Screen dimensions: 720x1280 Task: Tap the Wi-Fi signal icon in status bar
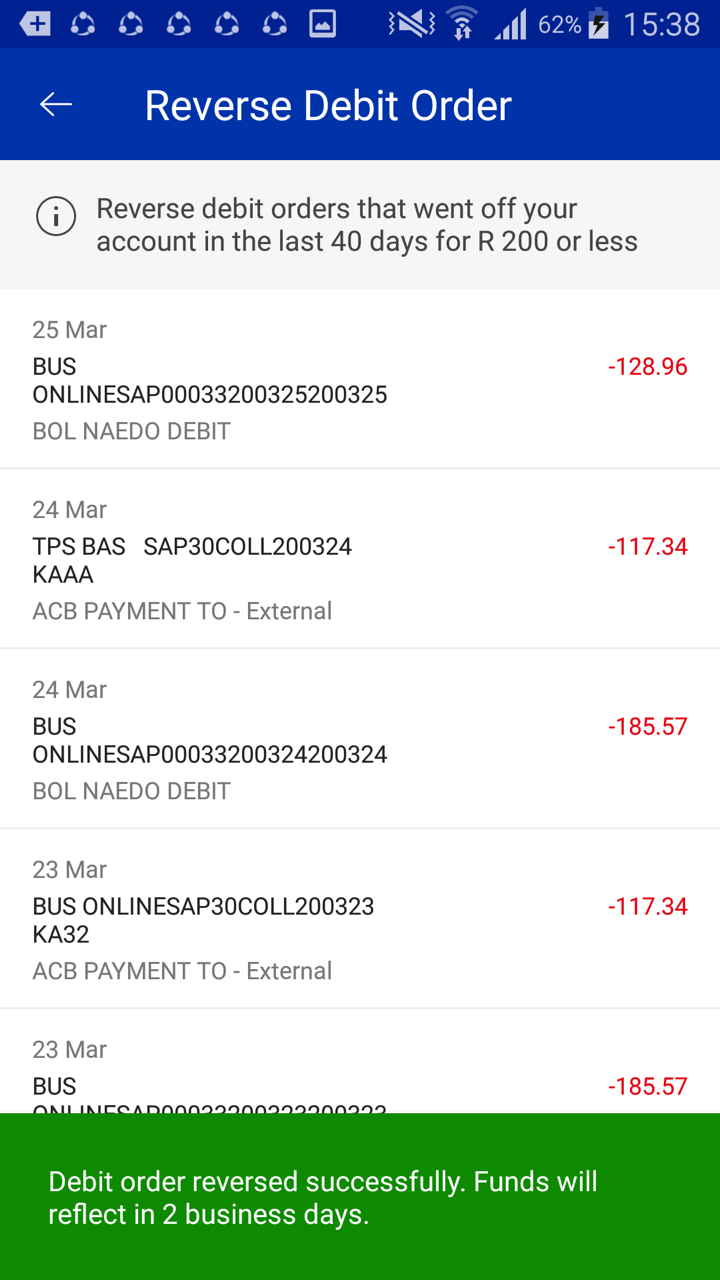tap(461, 23)
